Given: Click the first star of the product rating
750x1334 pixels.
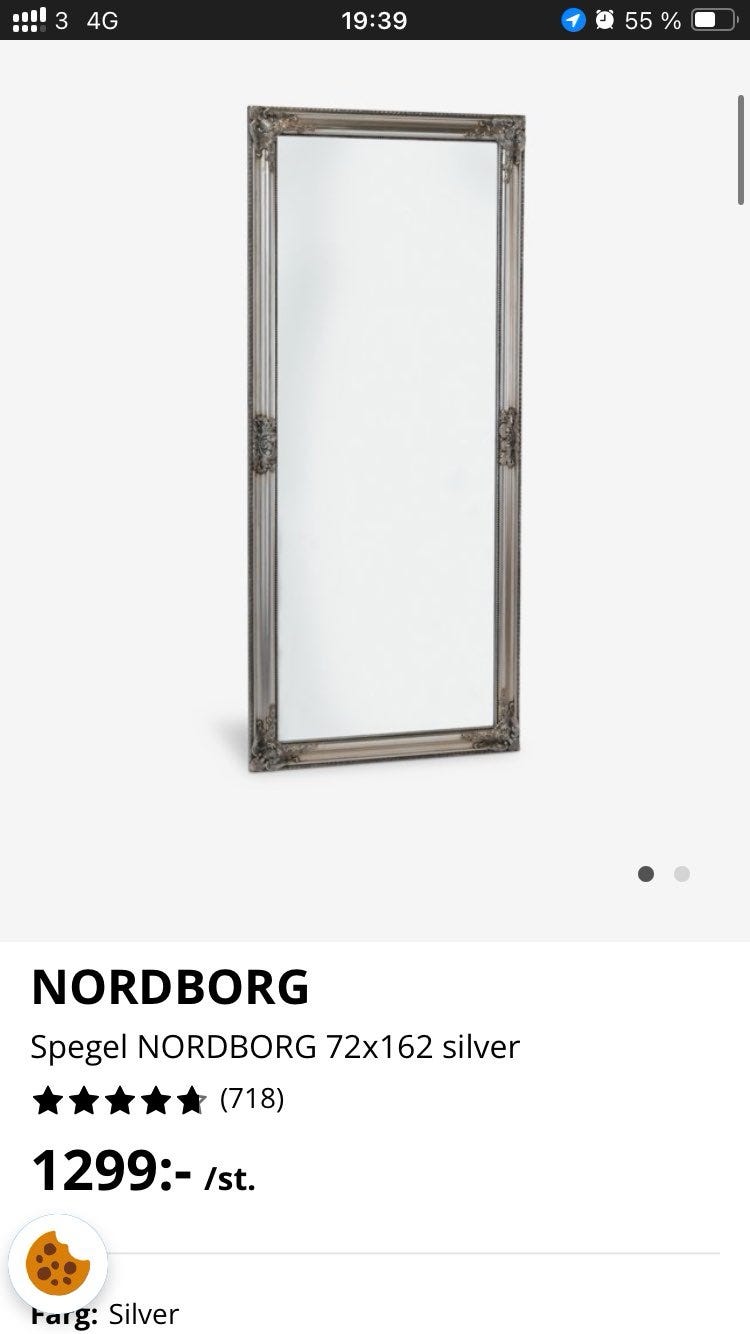Looking at the screenshot, I should coord(47,1098).
